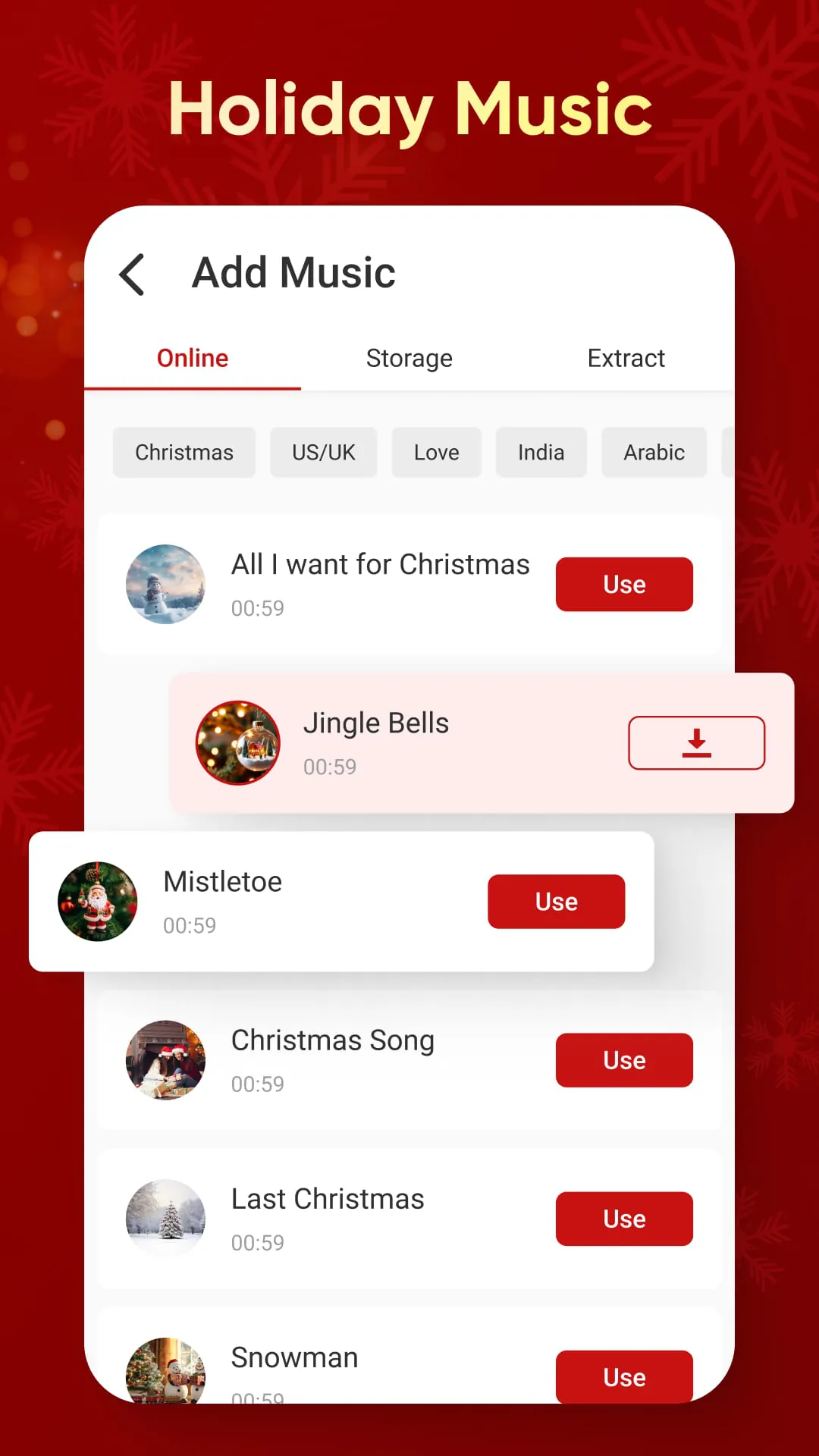The width and height of the screenshot is (819, 1456).
Task: Use the Christmas Song track
Action: point(623,1060)
